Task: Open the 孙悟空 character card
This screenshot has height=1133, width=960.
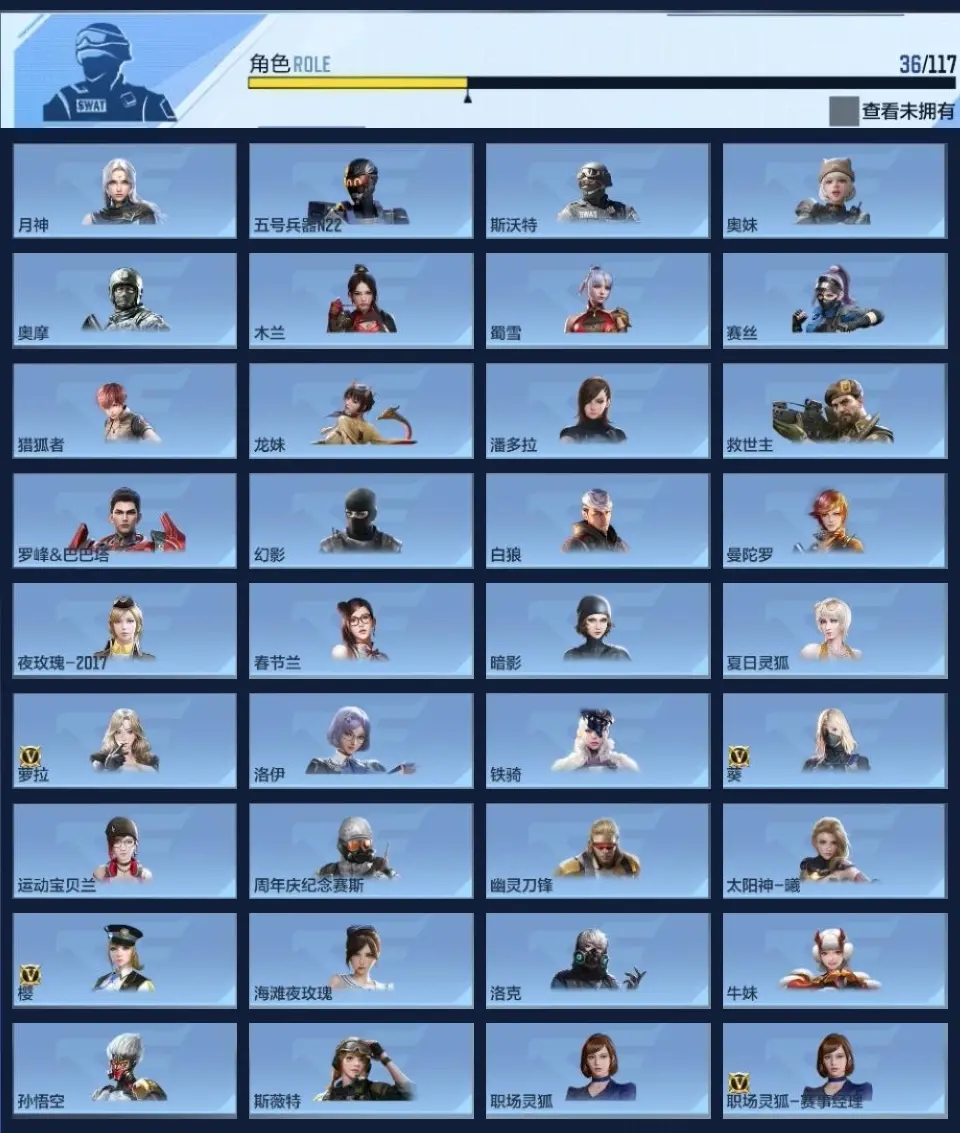Action: click(x=125, y=1069)
